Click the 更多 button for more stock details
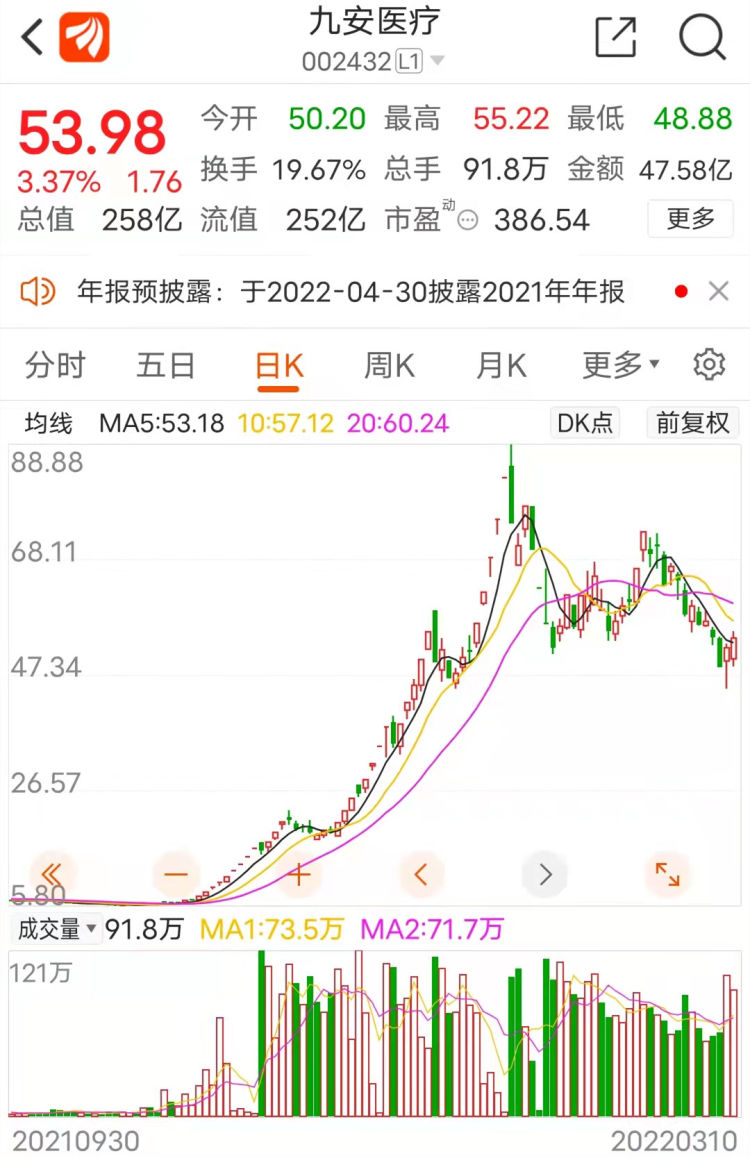 [x=692, y=219]
